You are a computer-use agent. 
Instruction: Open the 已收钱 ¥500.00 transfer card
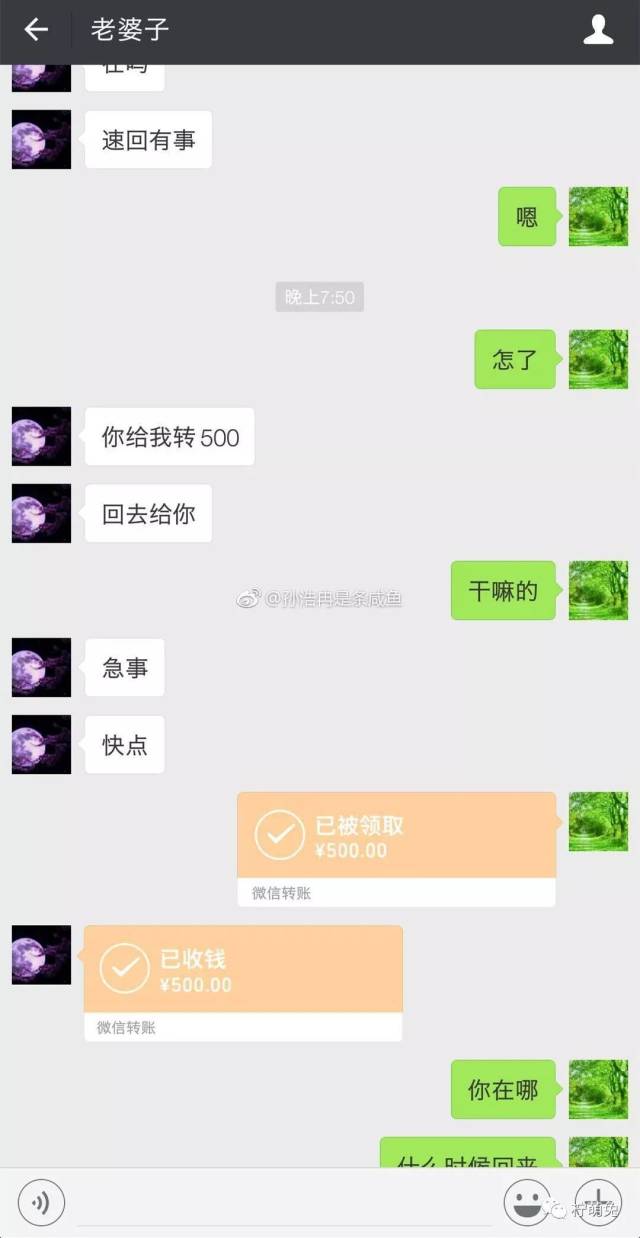point(243,983)
